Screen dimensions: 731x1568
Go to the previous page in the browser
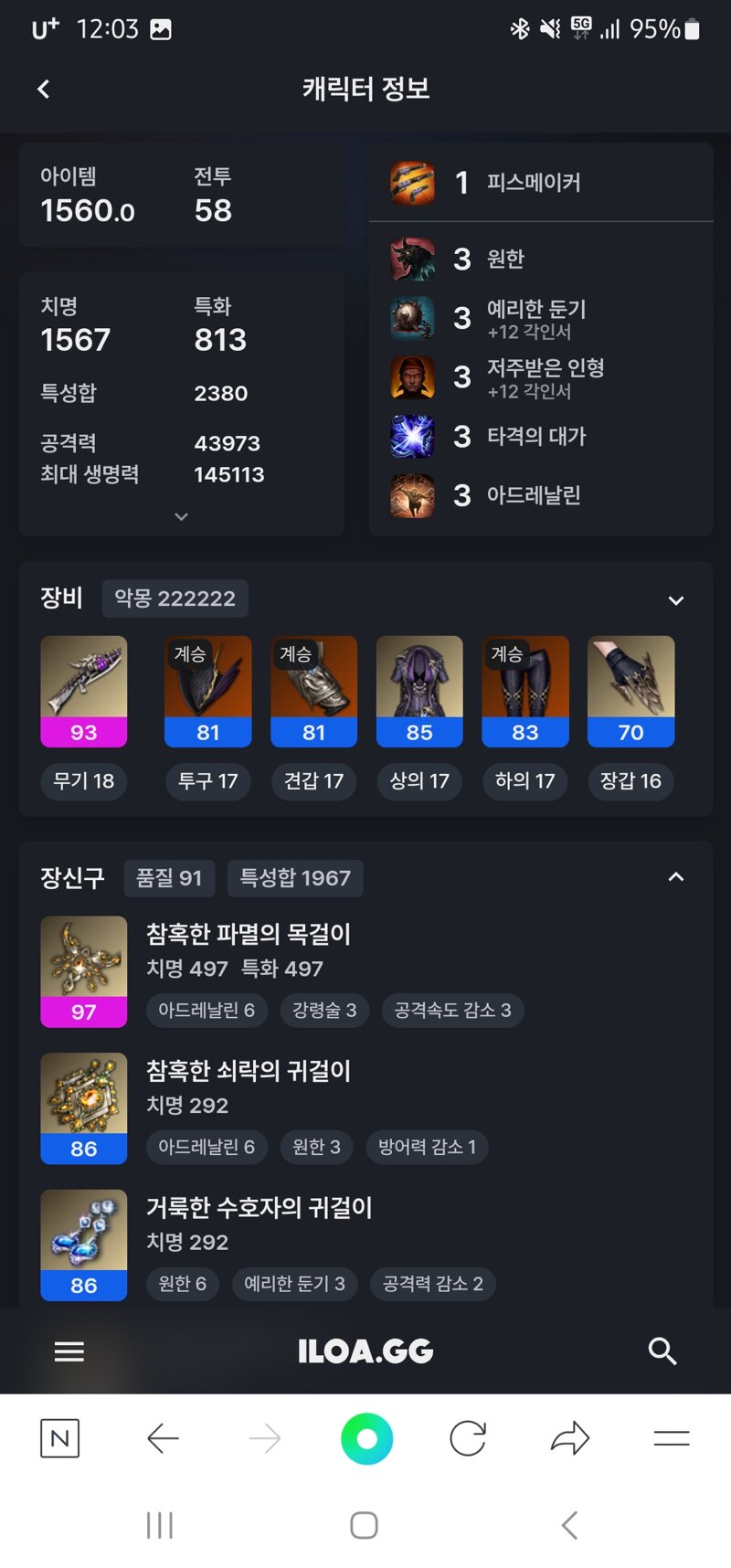click(163, 1439)
